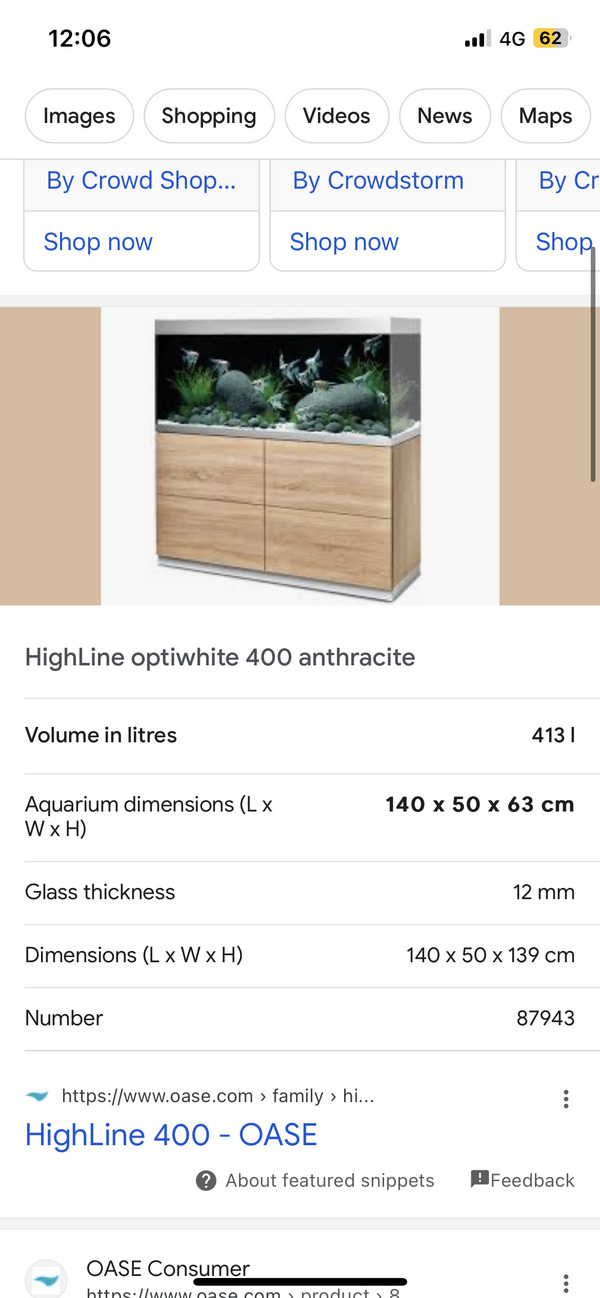Open the HighLine aquarium product image
The image size is (600, 1298).
pyautogui.click(x=300, y=456)
